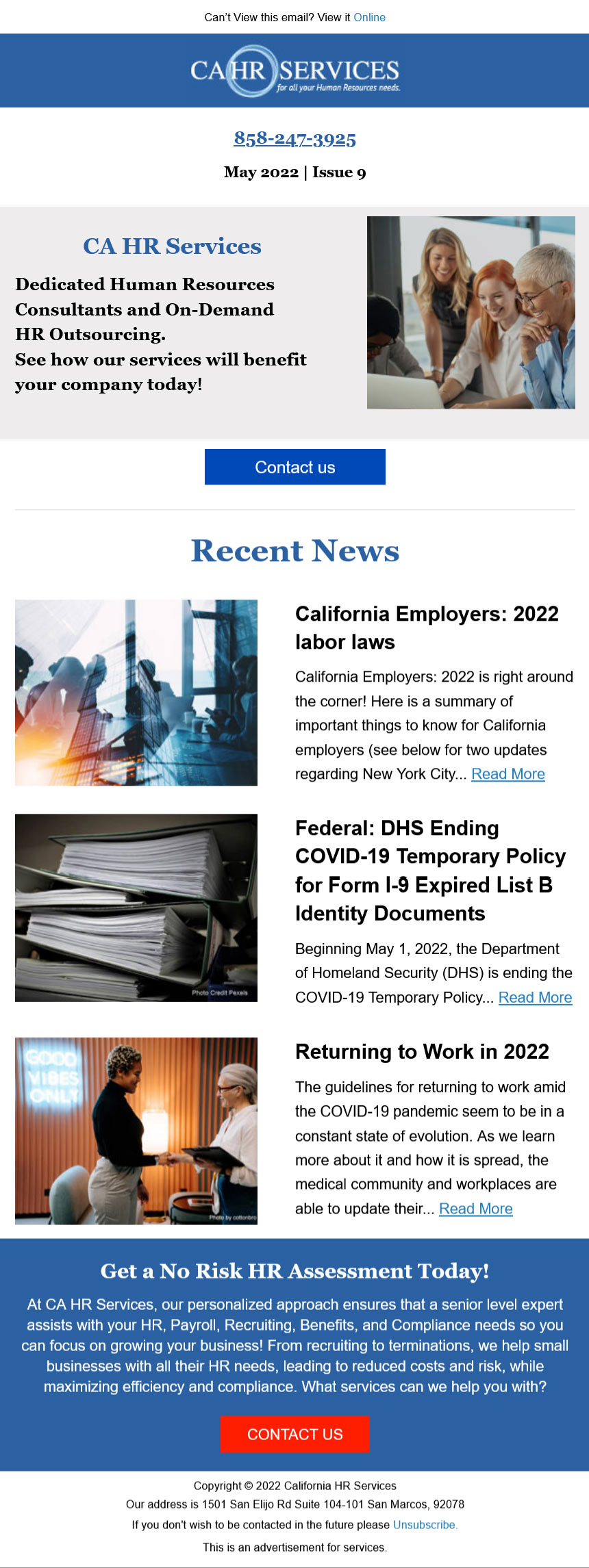Tap the red CONTACT US button
Image resolution: width=589 pixels, height=1568 pixels.
pyautogui.click(x=294, y=1434)
